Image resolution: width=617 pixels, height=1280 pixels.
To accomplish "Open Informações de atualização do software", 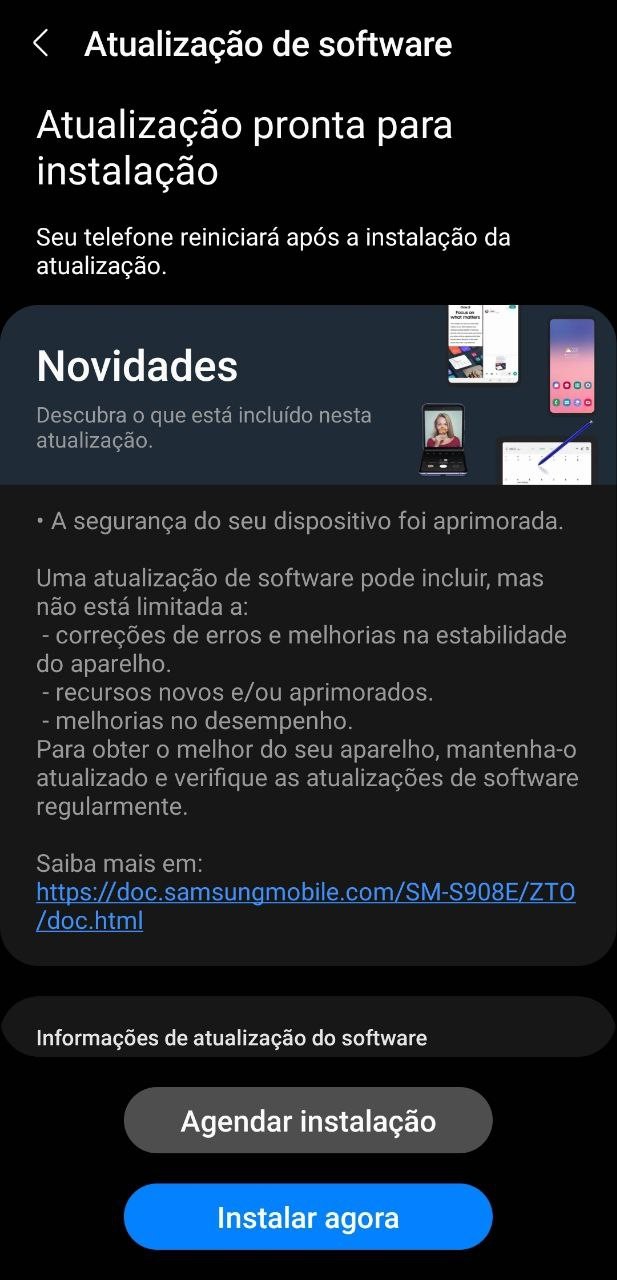I will [x=232, y=1037].
